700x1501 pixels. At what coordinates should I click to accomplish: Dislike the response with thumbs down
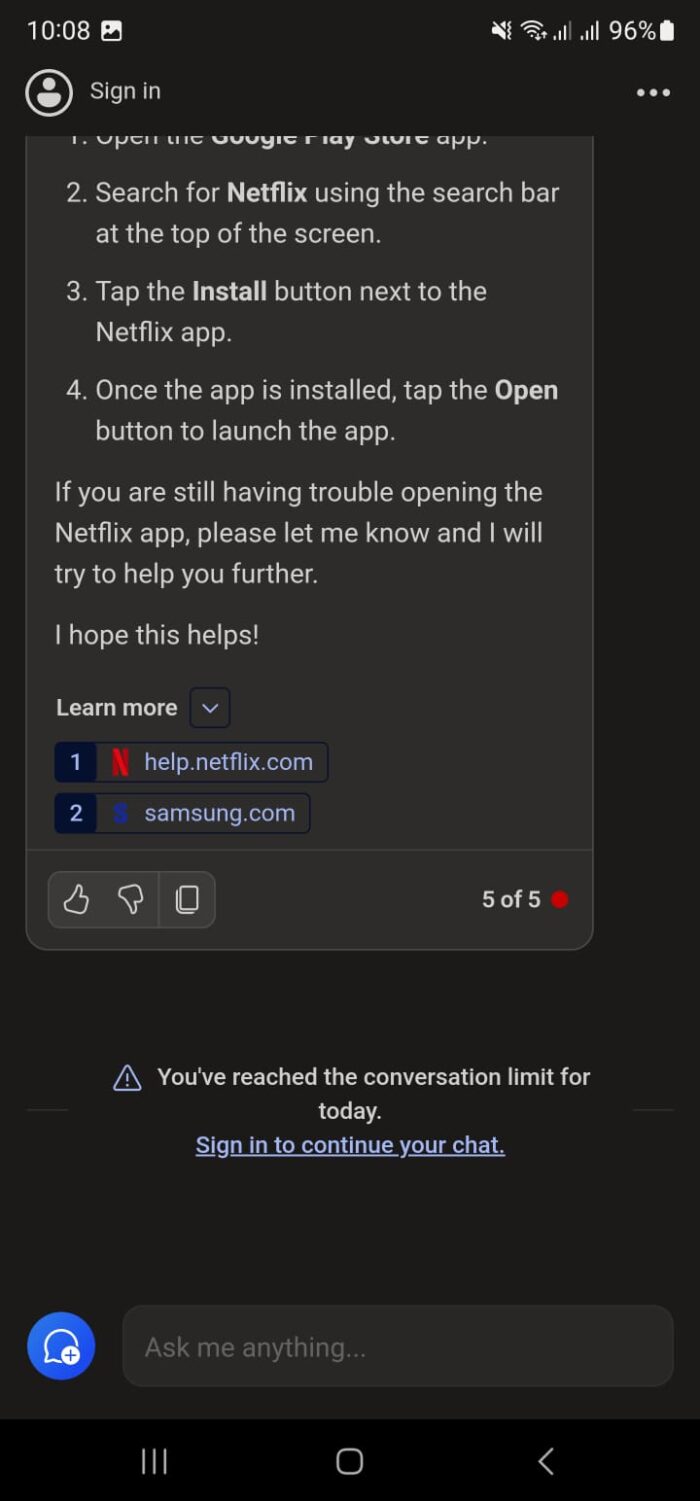tap(131, 900)
